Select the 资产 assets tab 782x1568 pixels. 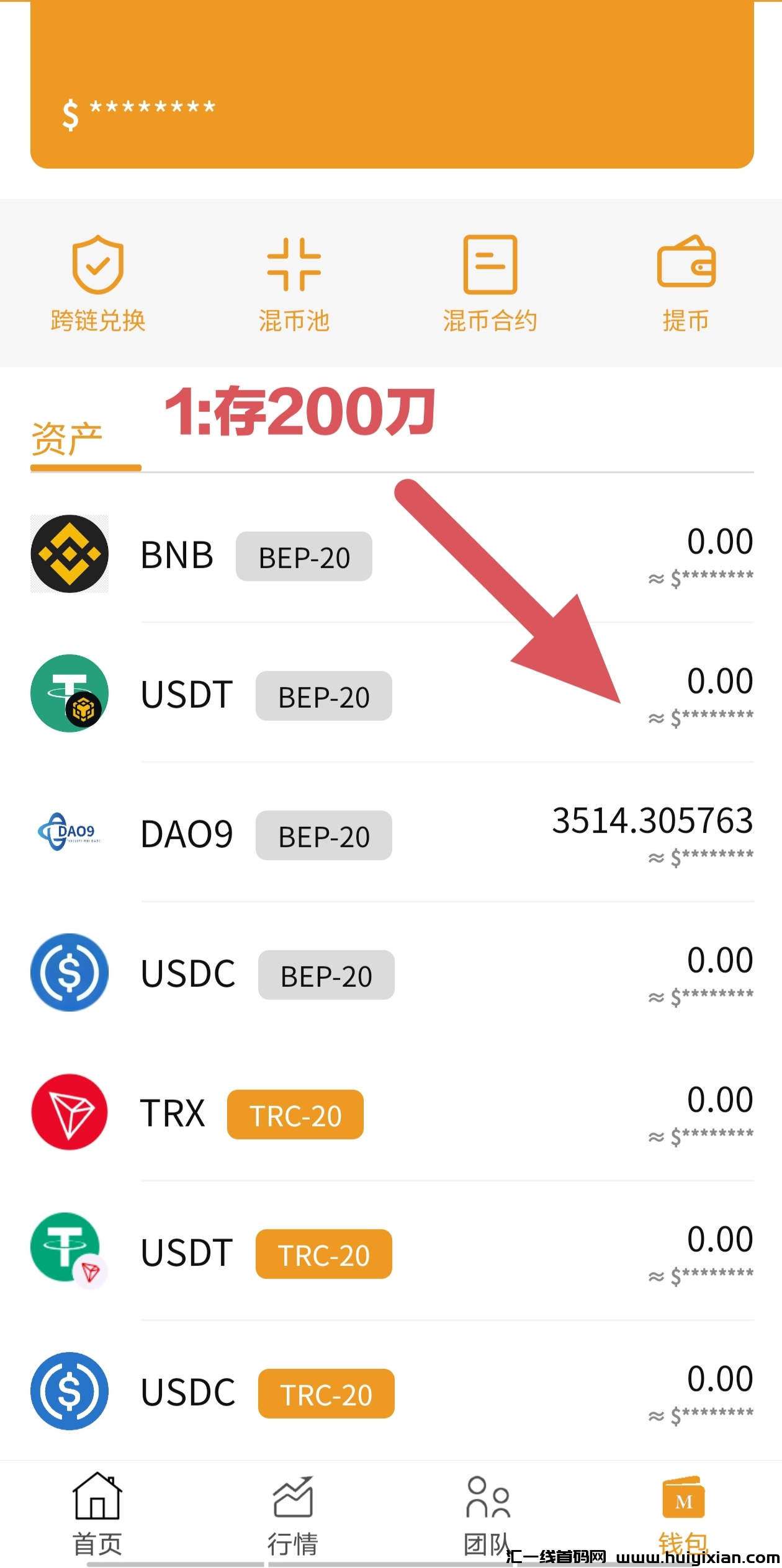(67, 440)
